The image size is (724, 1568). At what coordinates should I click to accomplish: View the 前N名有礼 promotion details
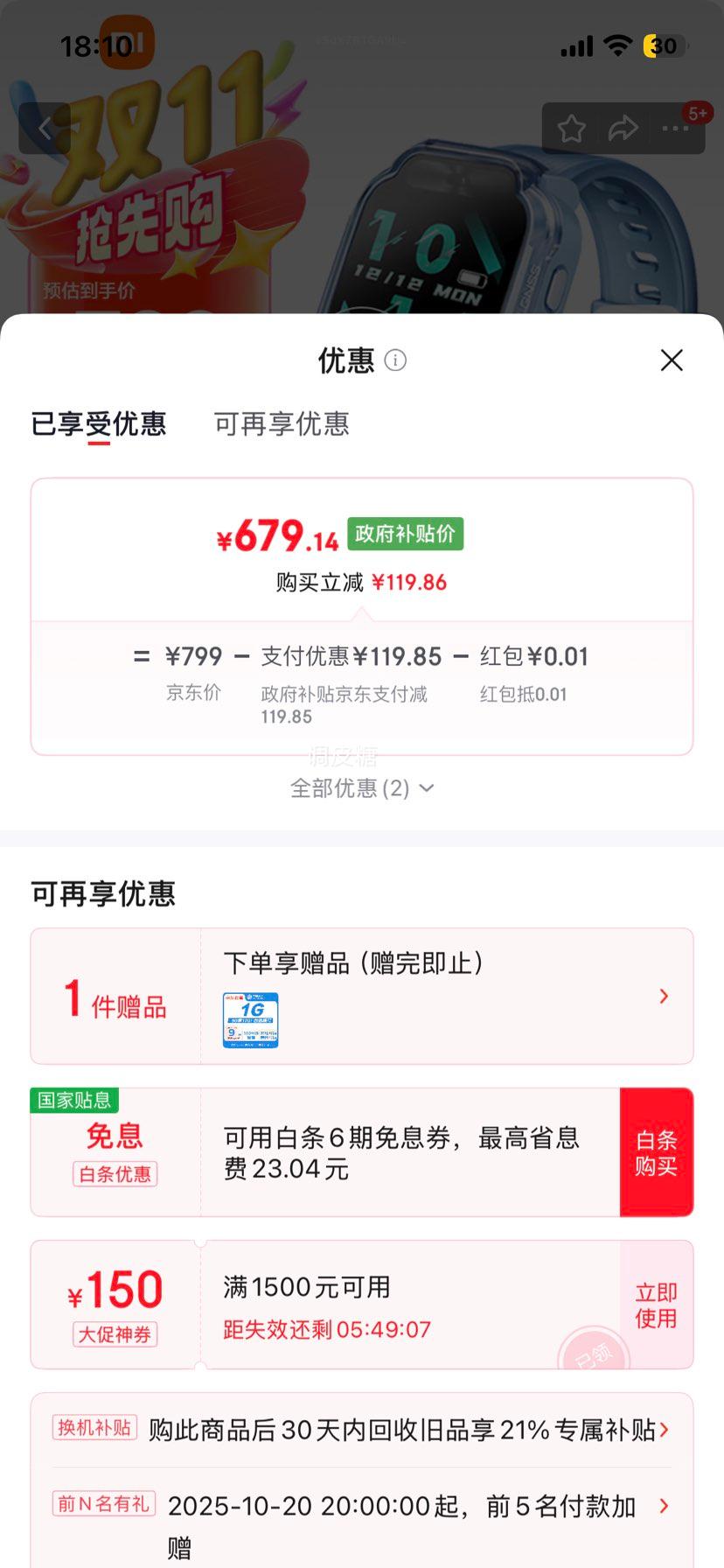pos(362,1508)
